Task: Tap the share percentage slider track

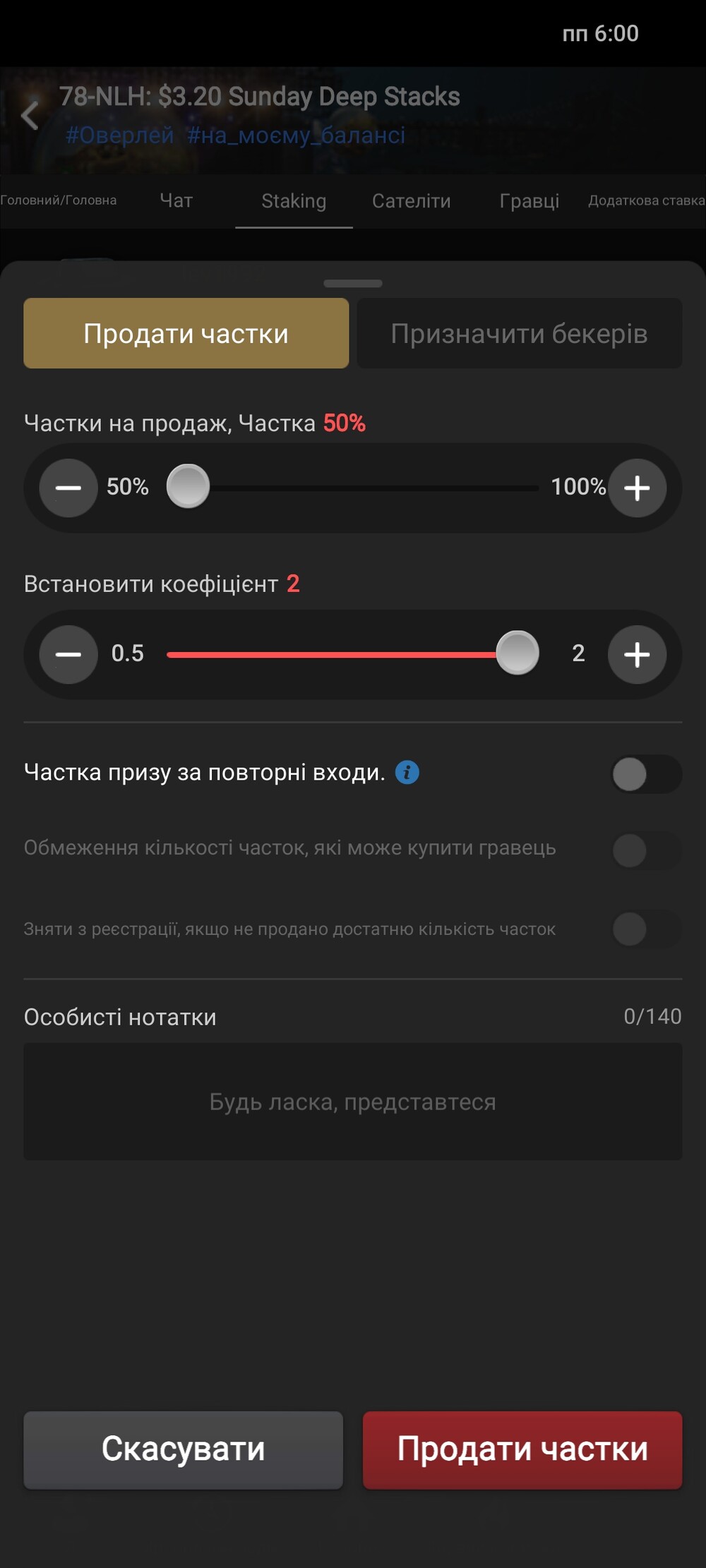Action: [x=353, y=488]
